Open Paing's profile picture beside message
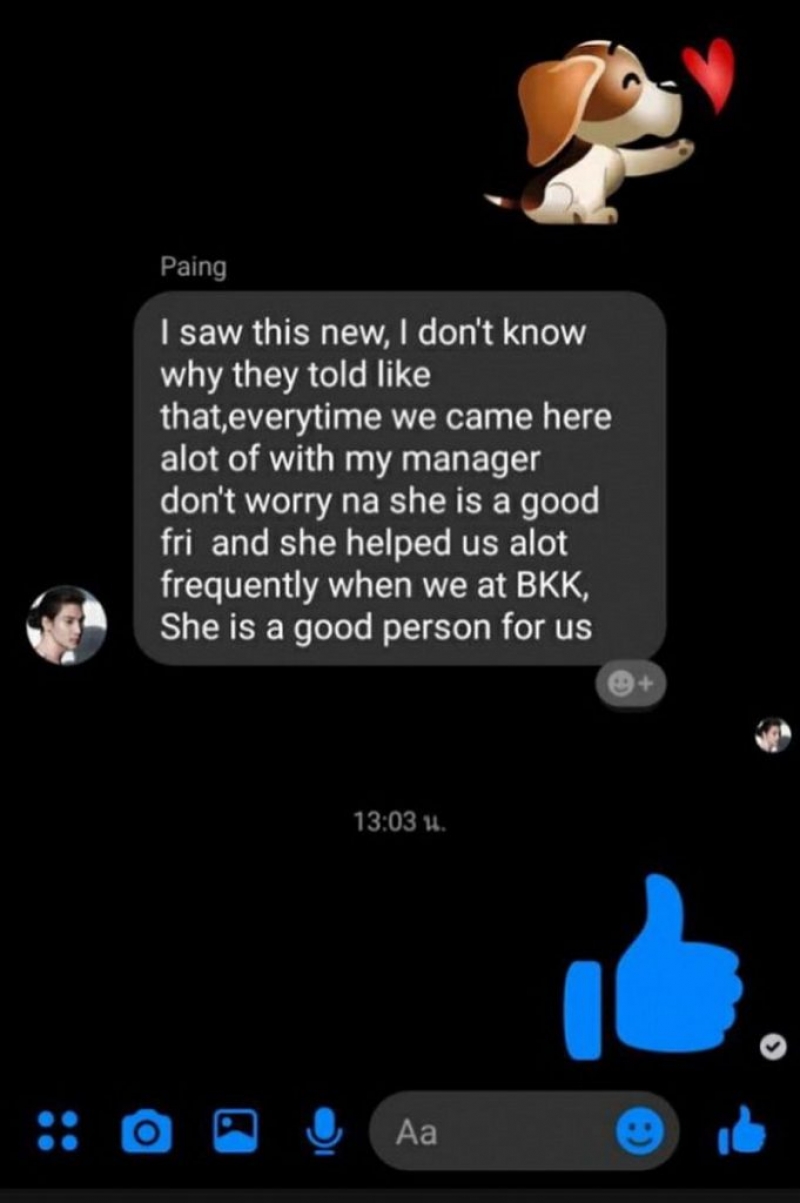800x1203 pixels. click(x=66, y=625)
